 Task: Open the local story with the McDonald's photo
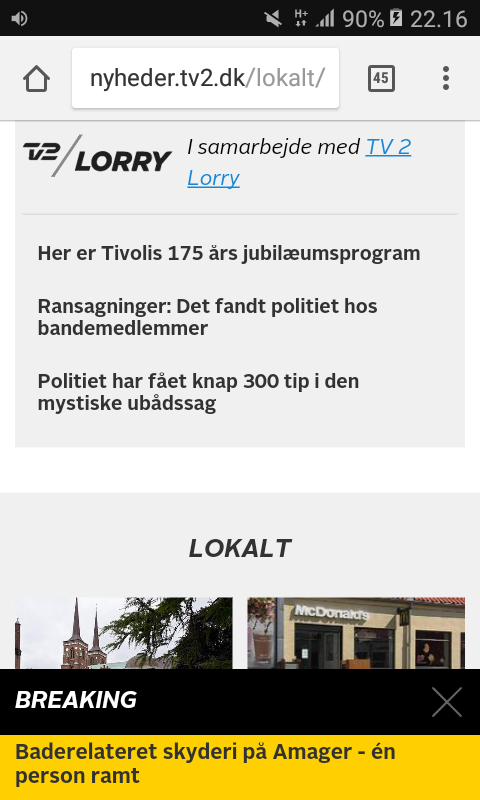tap(356, 633)
